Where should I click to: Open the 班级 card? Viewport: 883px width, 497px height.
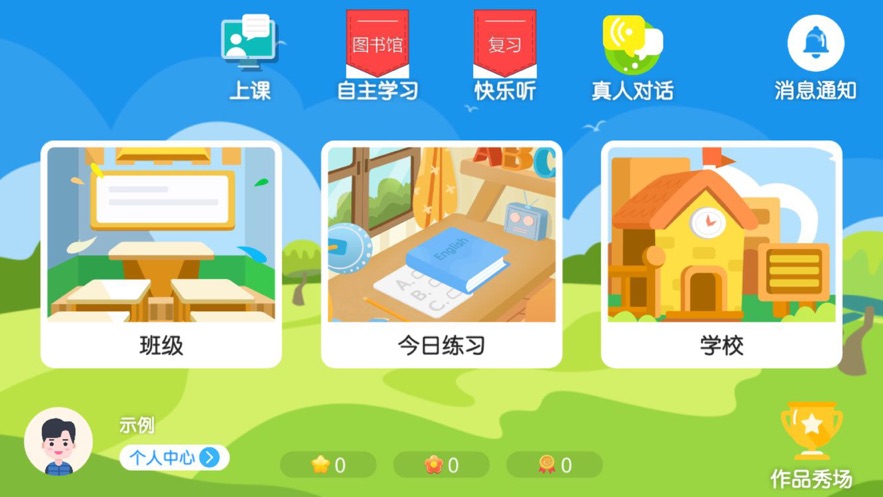pos(161,254)
